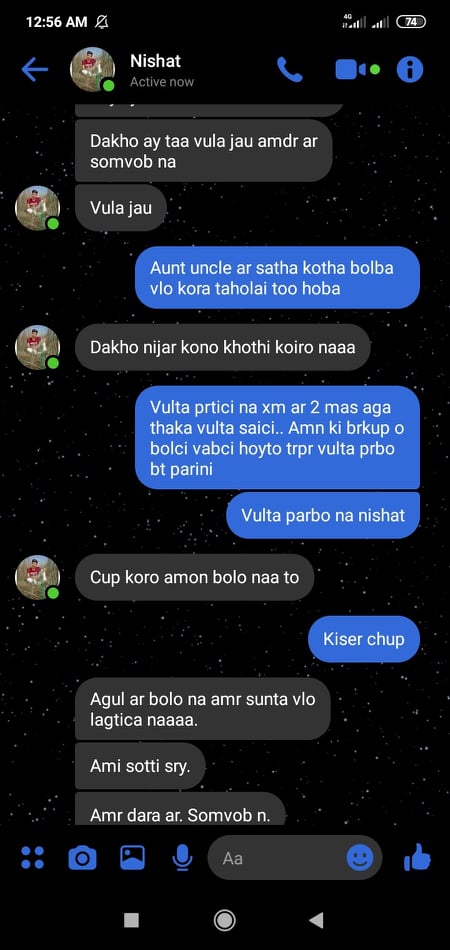Open the camera to take a photo
This screenshot has height=950, width=450.
coord(82,858)
